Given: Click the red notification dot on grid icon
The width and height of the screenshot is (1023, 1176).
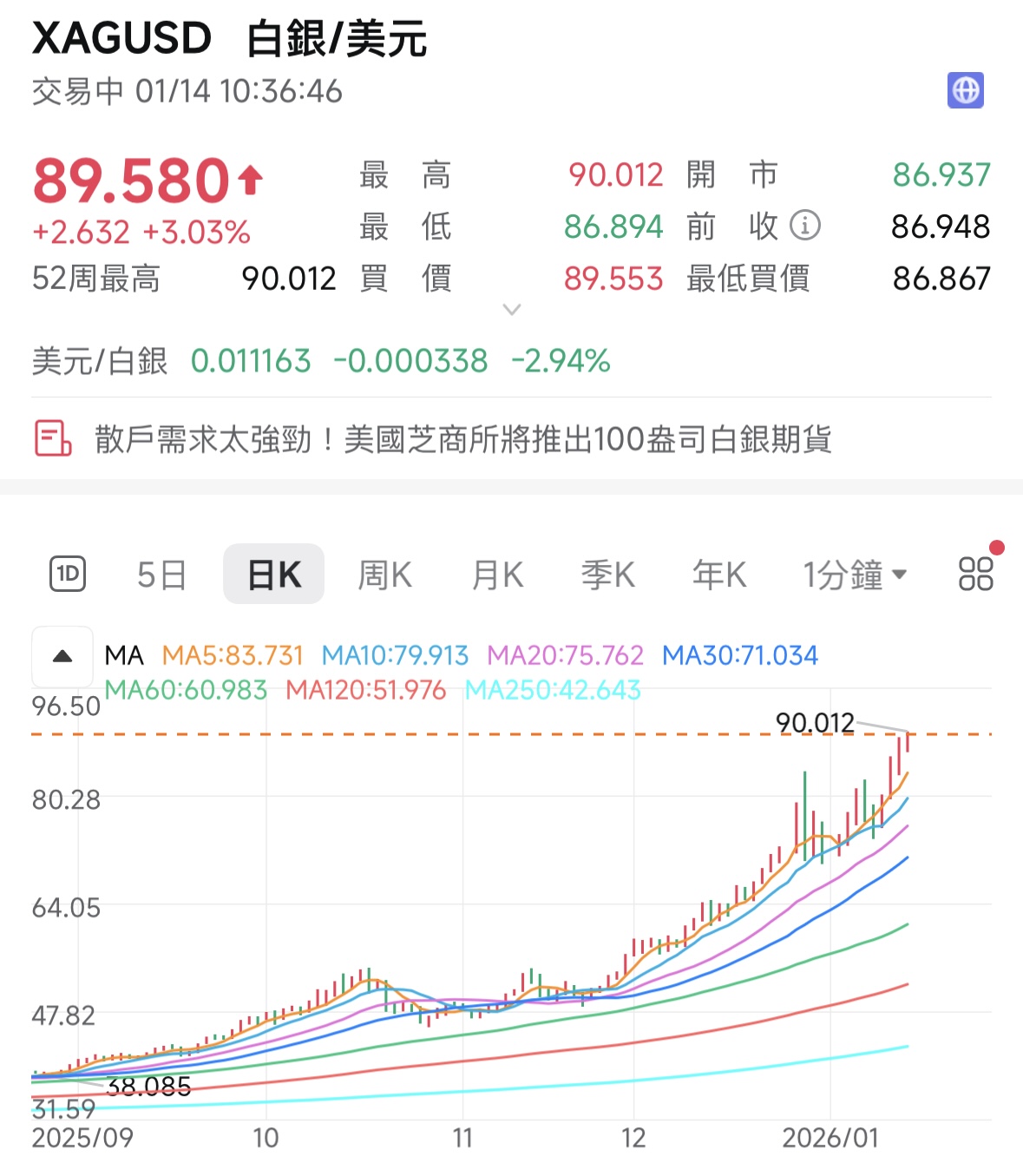Looking at the screenshot, I should tap(996, 547).
